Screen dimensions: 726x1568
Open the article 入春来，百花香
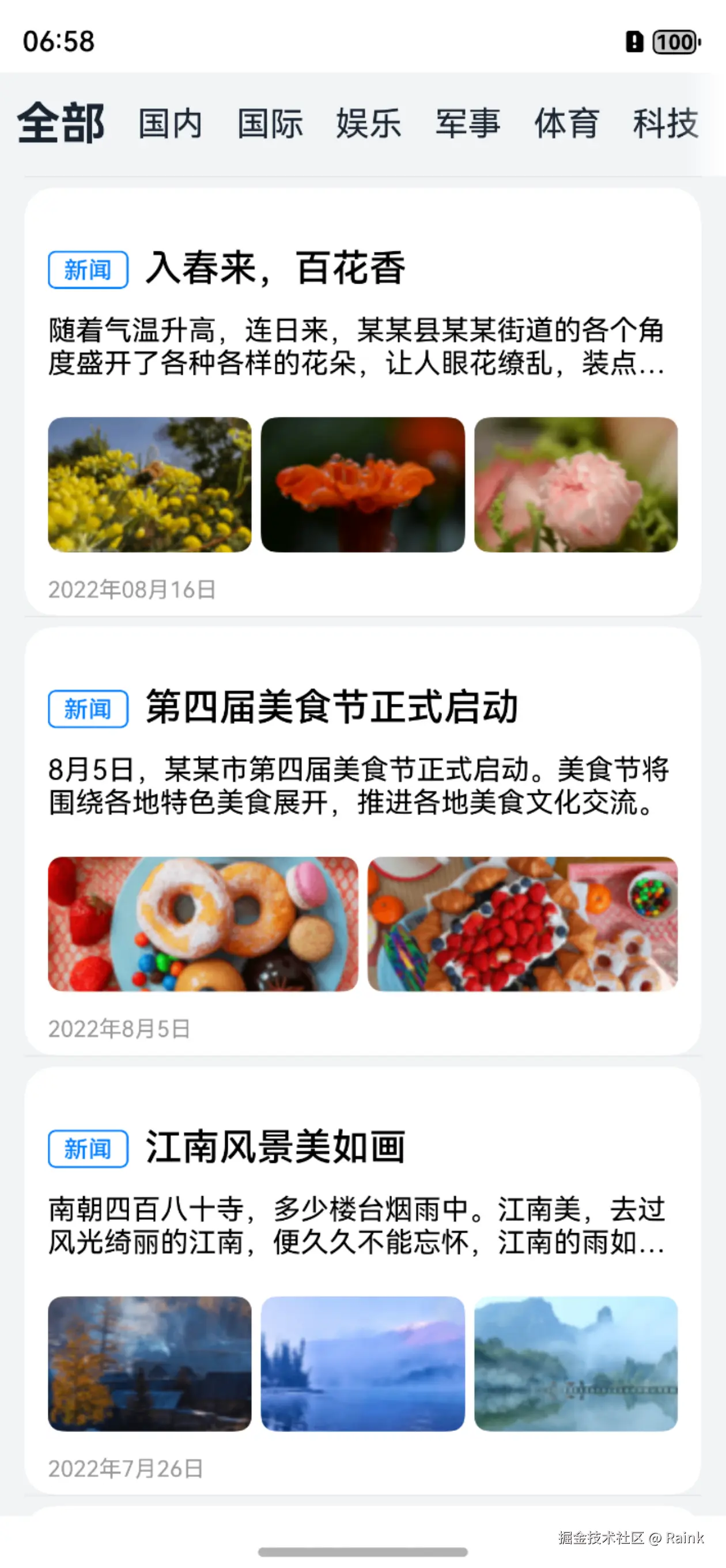pyautogui.click(x=275, y=268)
